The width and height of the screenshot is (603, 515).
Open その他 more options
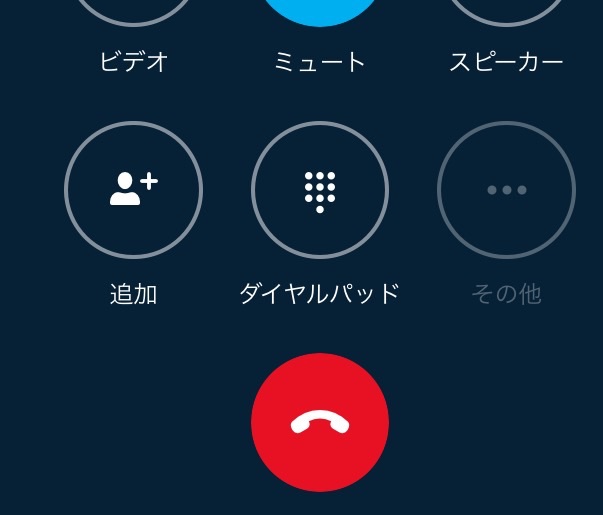point(506,190)
